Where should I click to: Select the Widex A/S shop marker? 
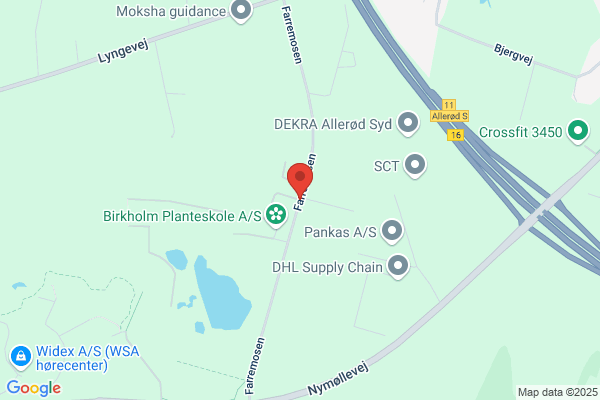click(x=21, y=357)
